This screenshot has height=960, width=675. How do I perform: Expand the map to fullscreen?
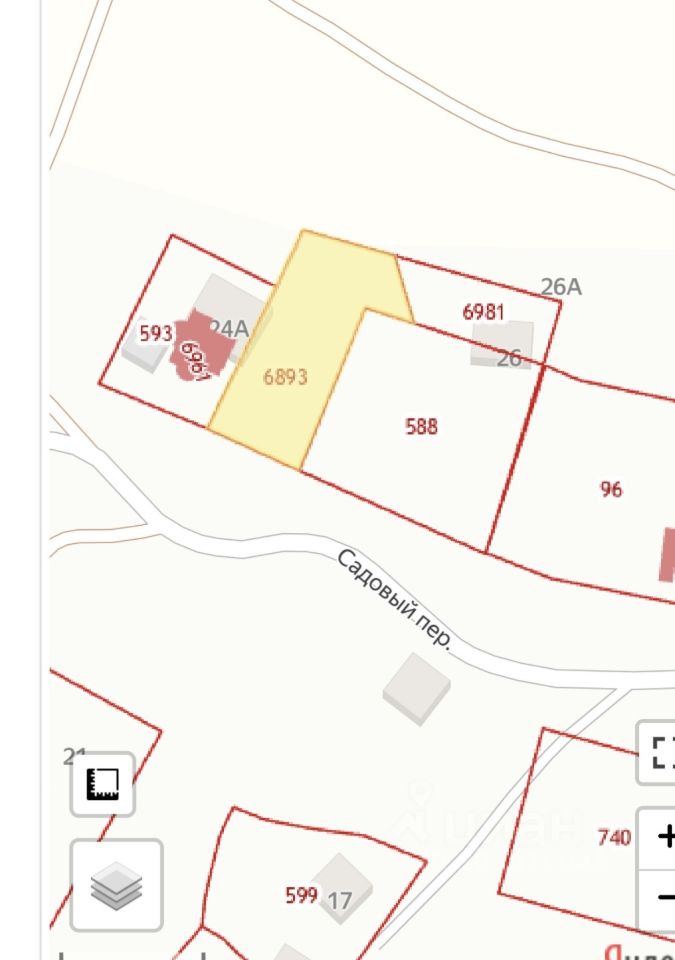660,752
